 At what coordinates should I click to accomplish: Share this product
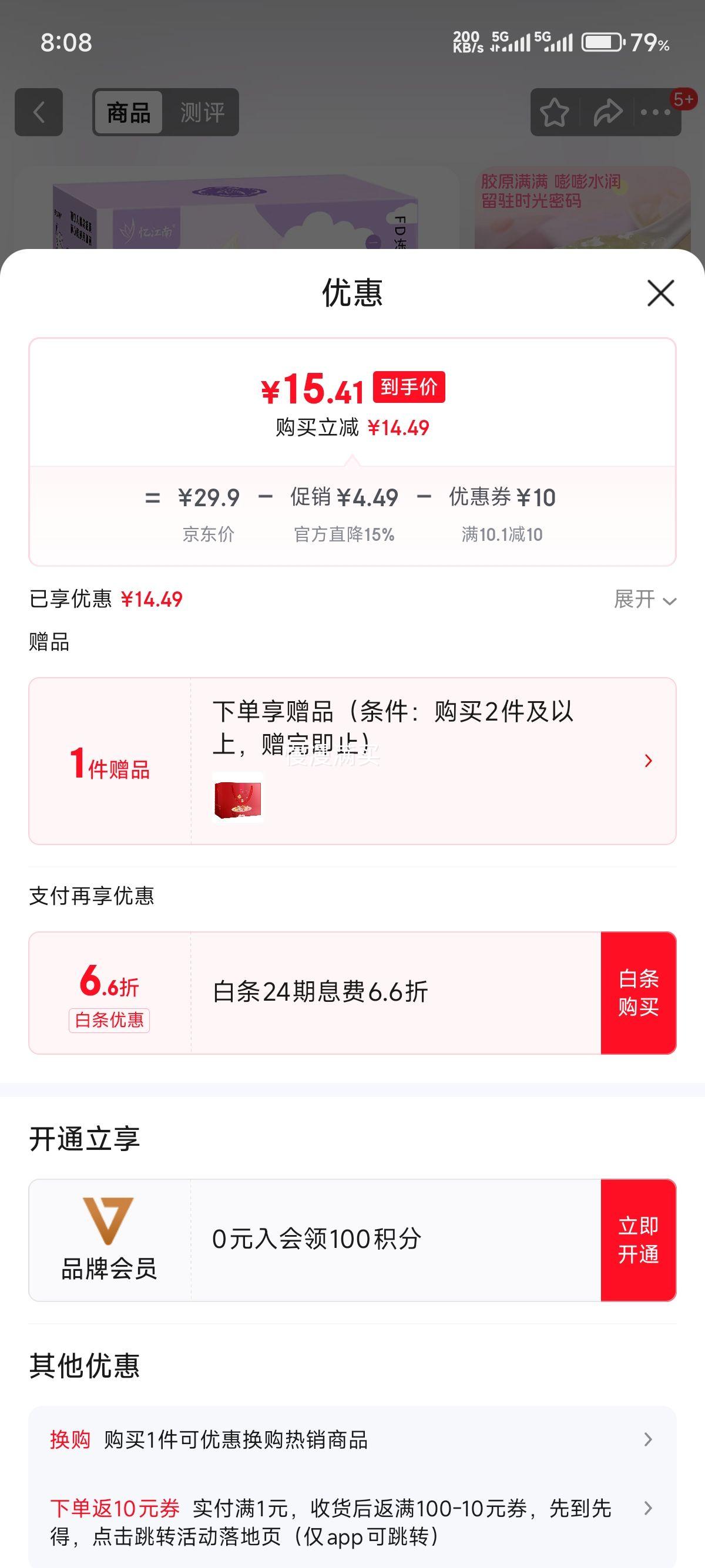(x=607, y=113)
